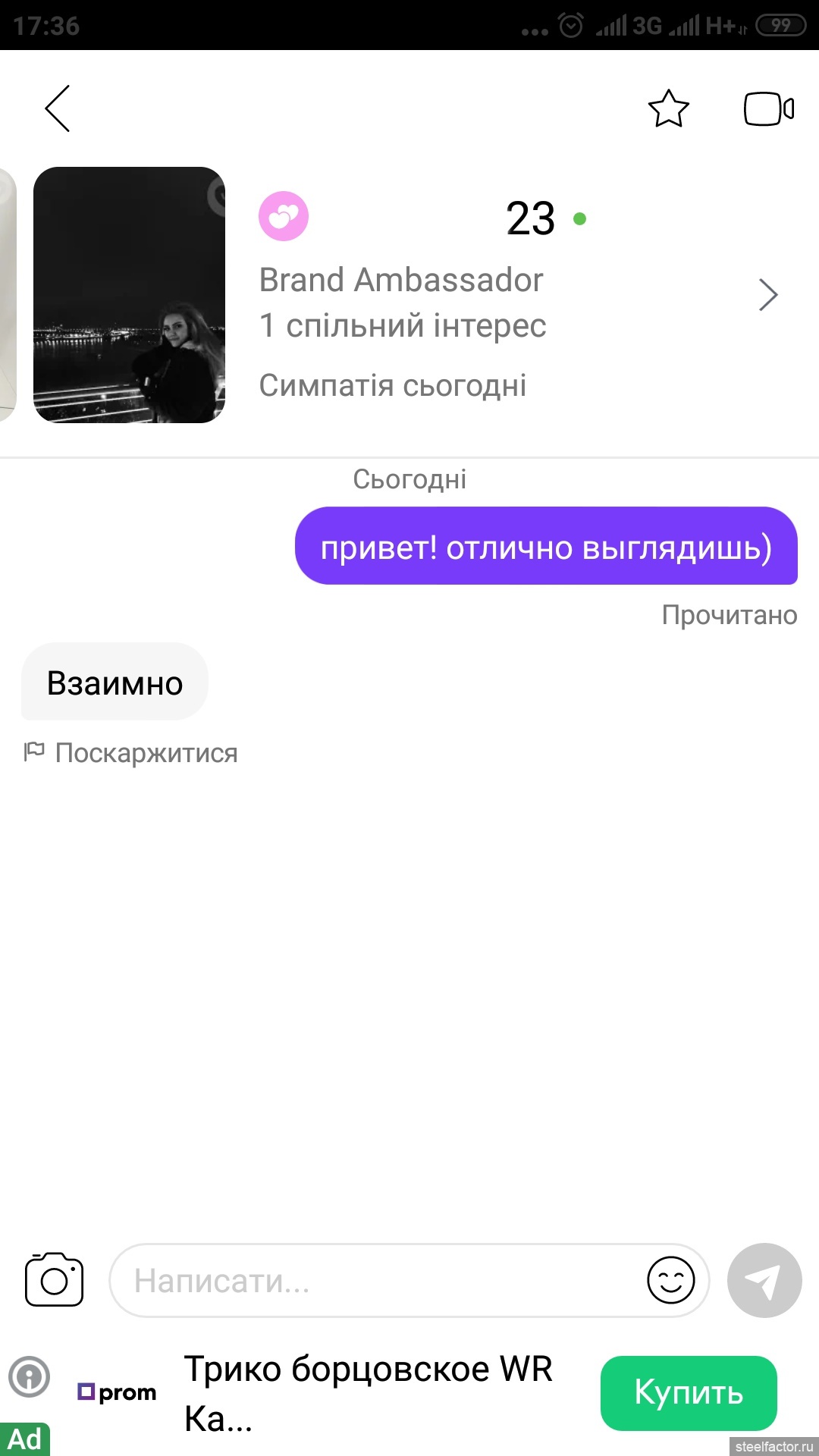
Task: Report the message via Поскаржитися
Action: 131,753
